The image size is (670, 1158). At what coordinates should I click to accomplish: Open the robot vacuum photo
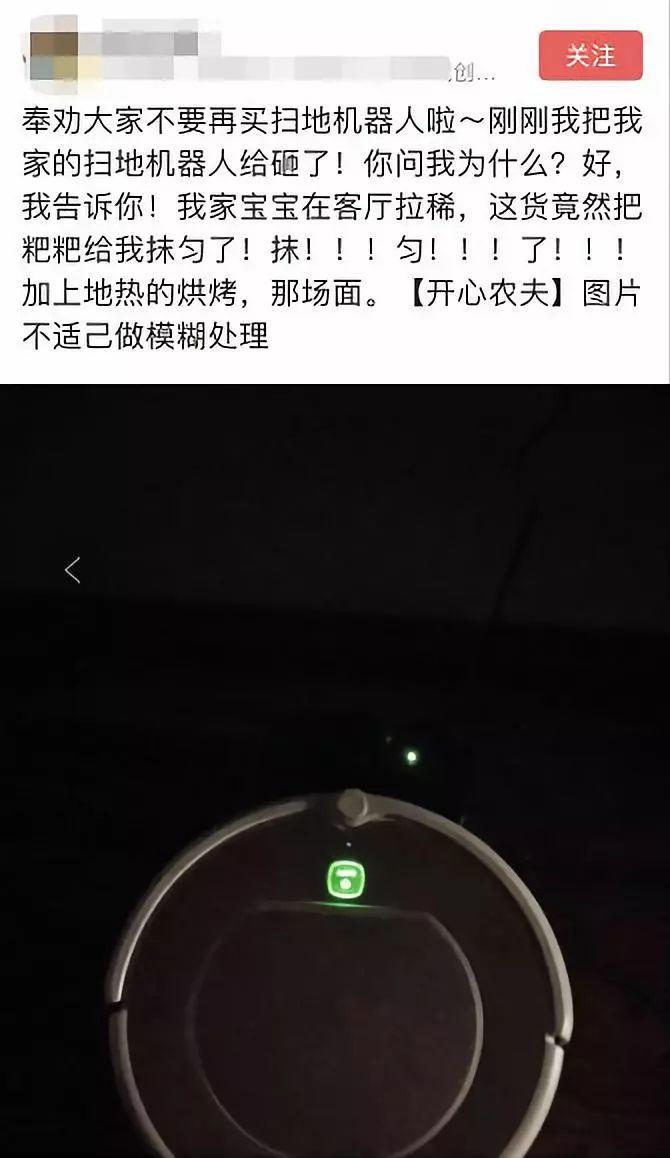[x=335, y=770]
